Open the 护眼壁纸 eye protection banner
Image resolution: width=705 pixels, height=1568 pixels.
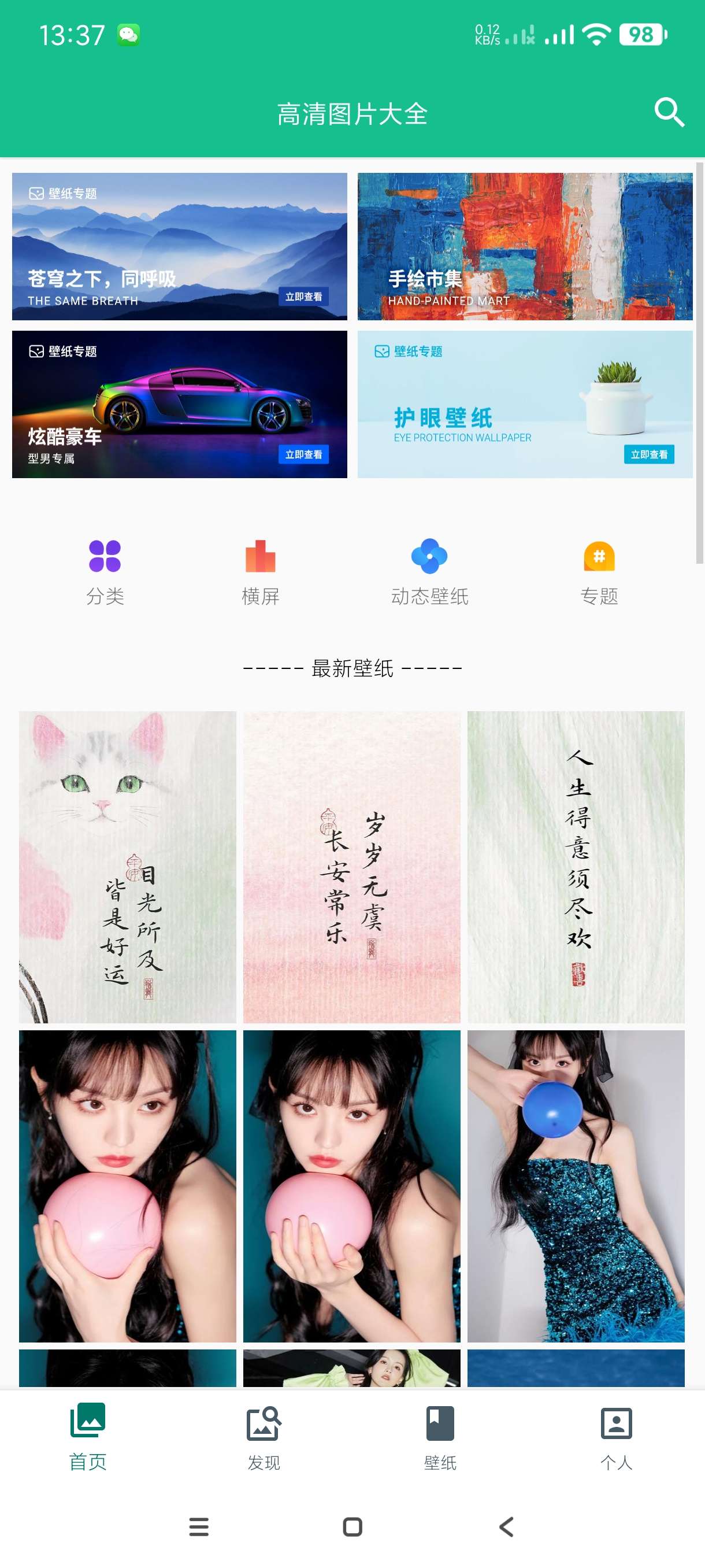pyautogui.click(x=524, y=404)
